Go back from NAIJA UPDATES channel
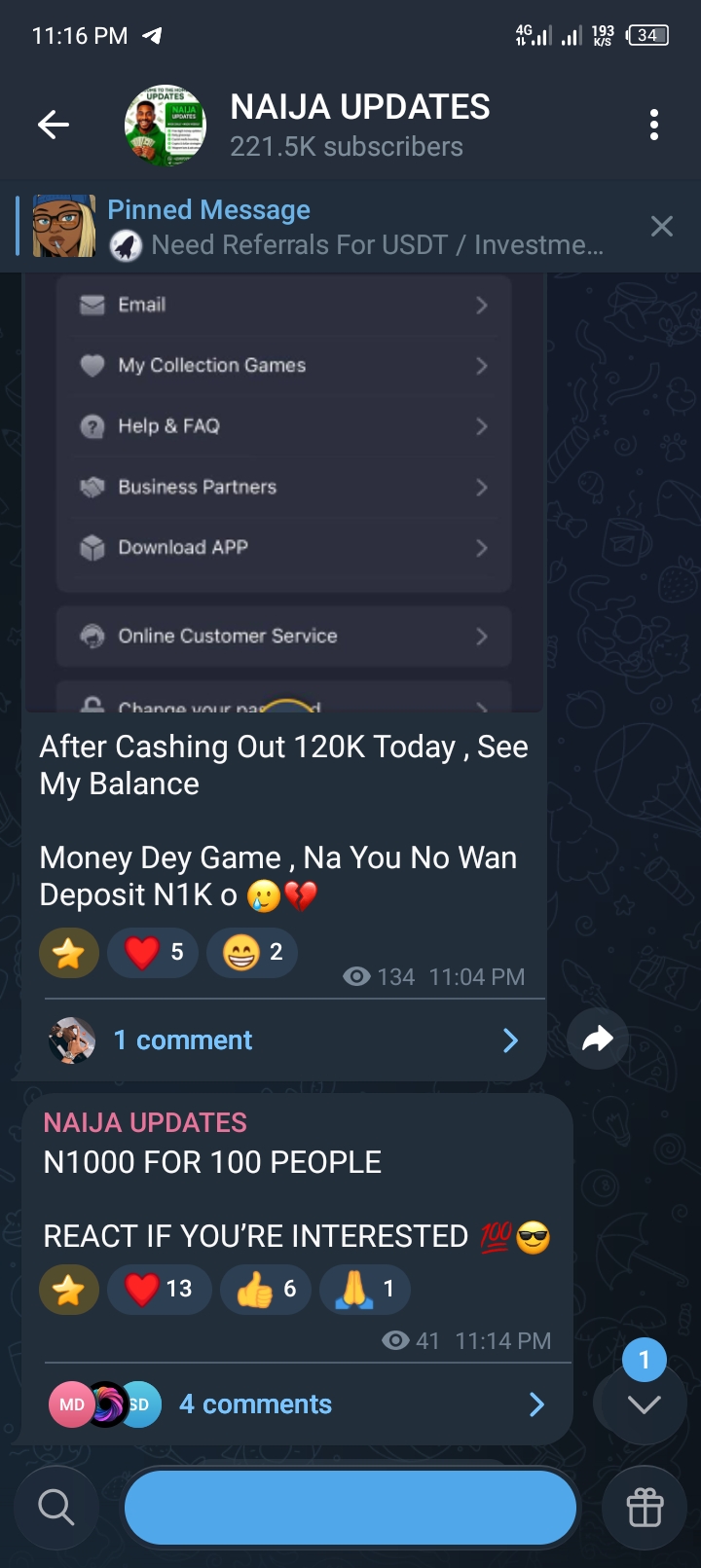 [54, 125]
